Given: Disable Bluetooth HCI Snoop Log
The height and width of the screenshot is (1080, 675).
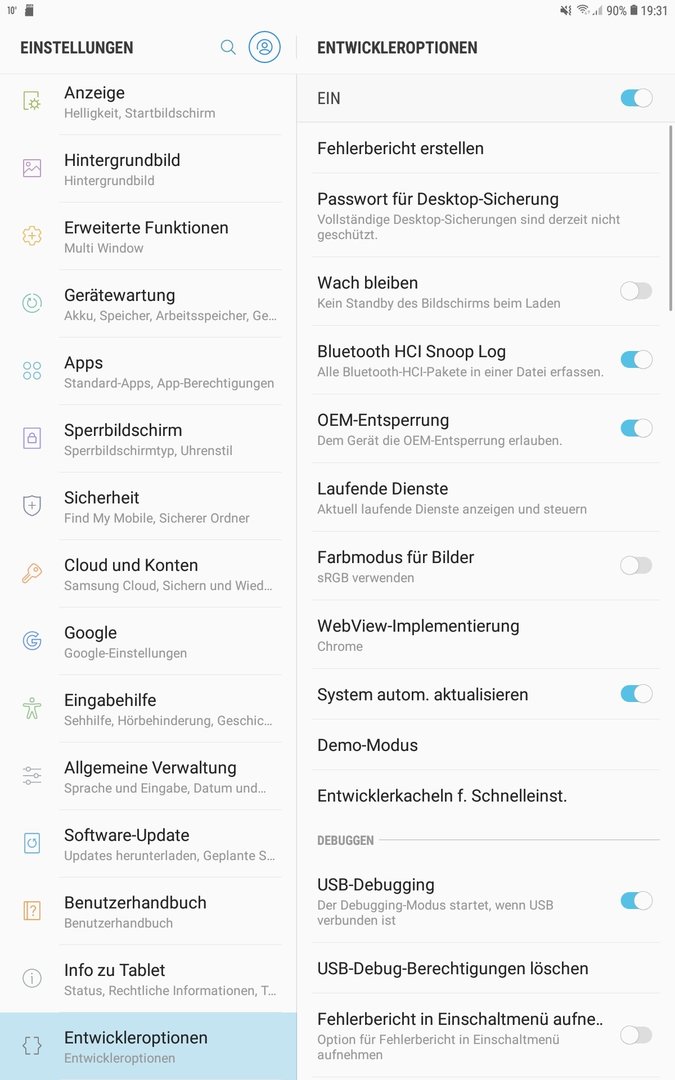Looking at the screenshot, I should (636, 360).
